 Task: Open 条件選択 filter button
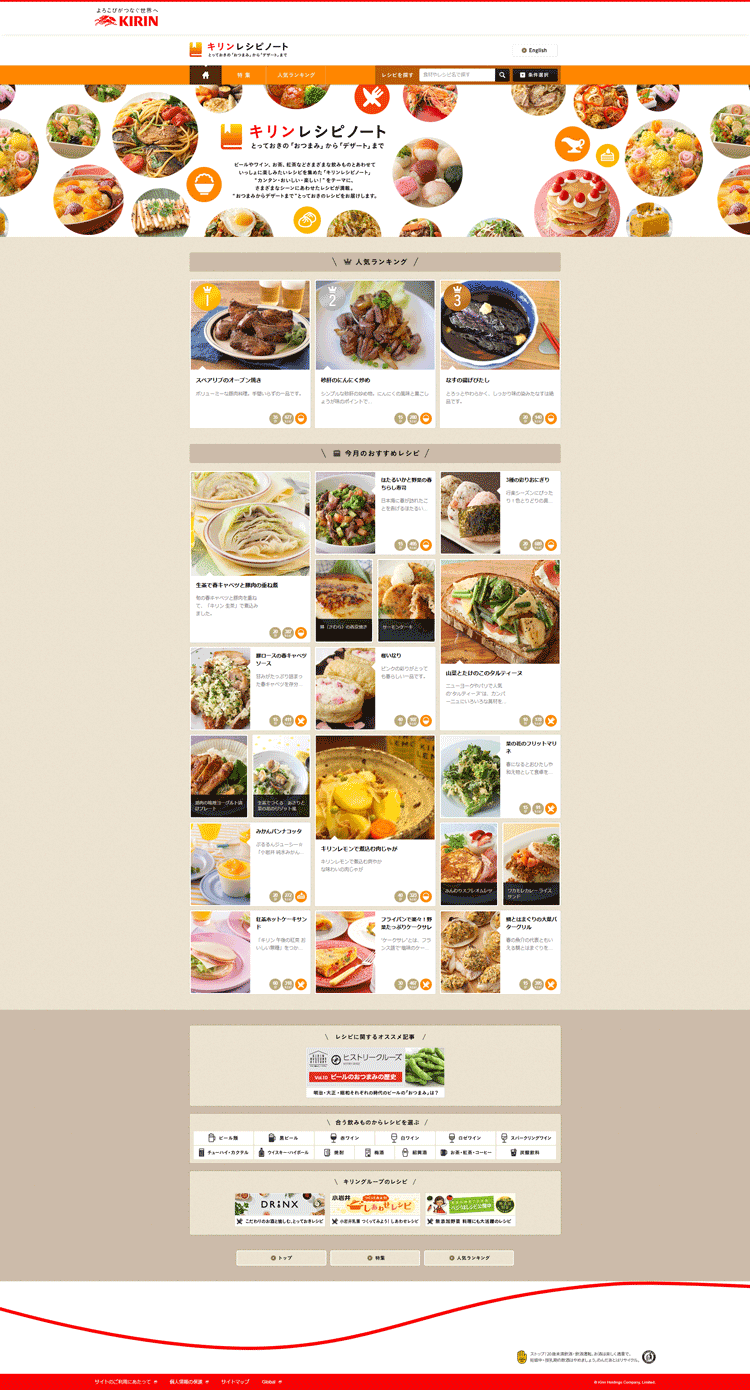(535, 75)
